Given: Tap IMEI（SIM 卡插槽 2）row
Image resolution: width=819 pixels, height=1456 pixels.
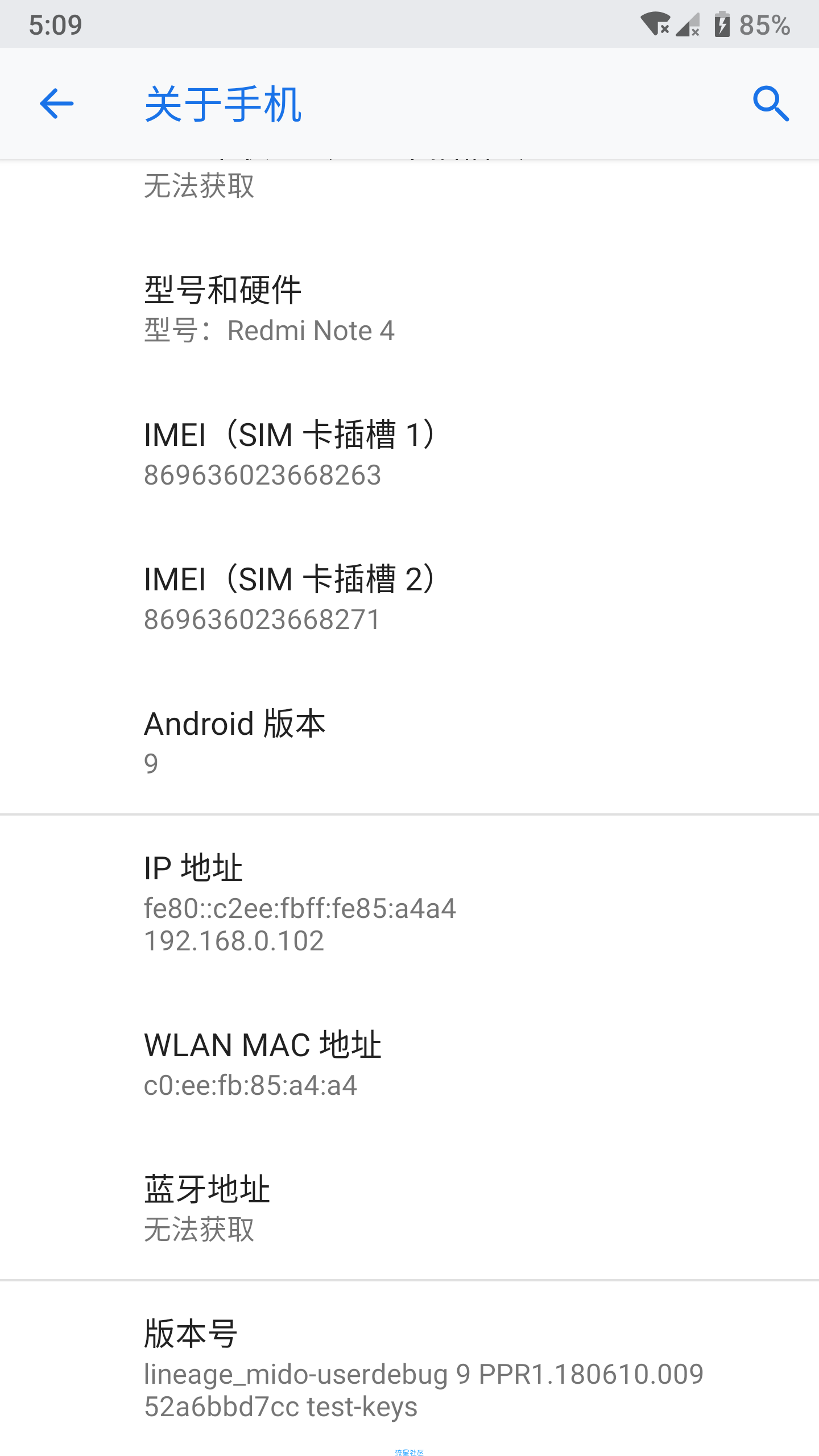Looking at the screenshot, I should click(409, 598).
